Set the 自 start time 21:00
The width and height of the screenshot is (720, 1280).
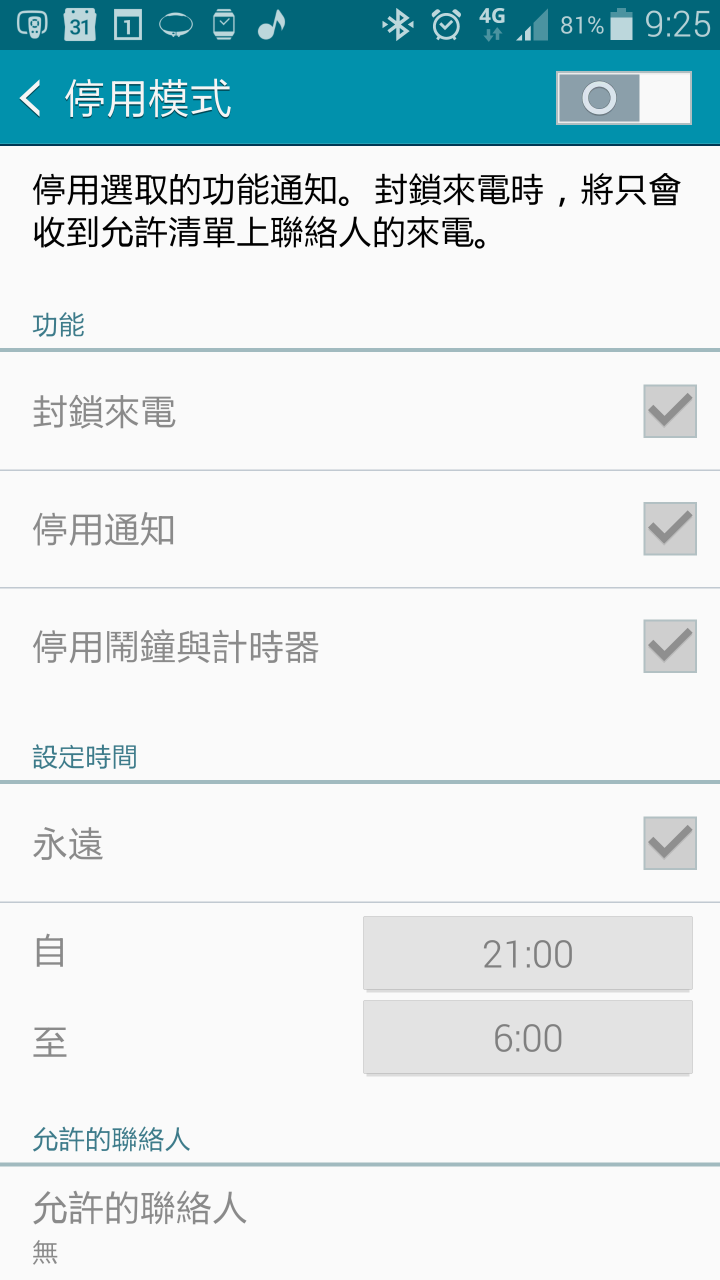click(x=527, y=953)
